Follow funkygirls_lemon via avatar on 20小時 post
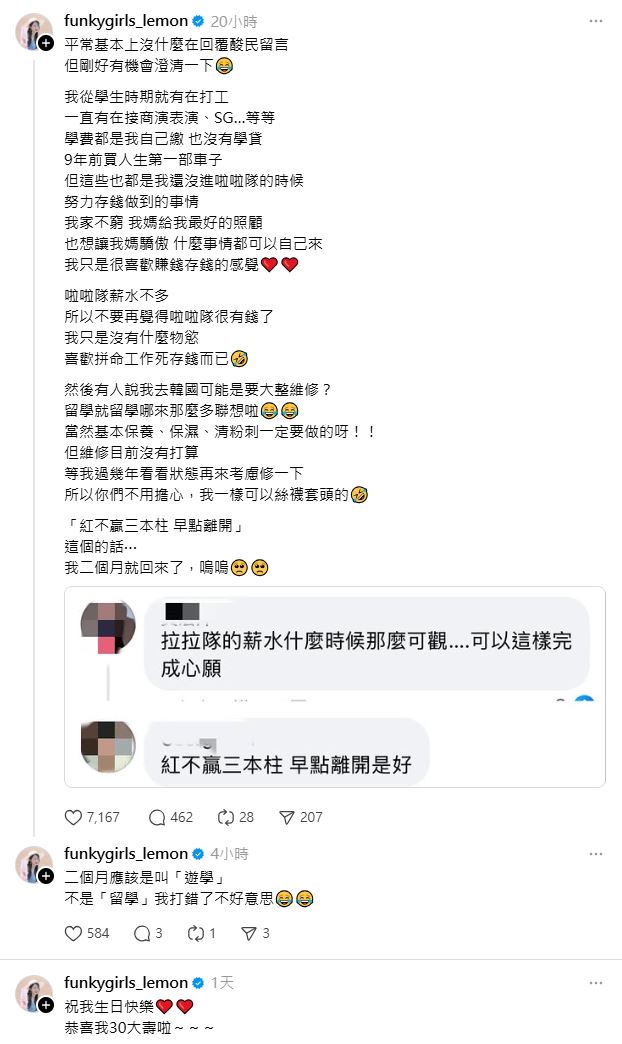The height and width of the screenshot is (1044, 622). [x=45, y=43]
